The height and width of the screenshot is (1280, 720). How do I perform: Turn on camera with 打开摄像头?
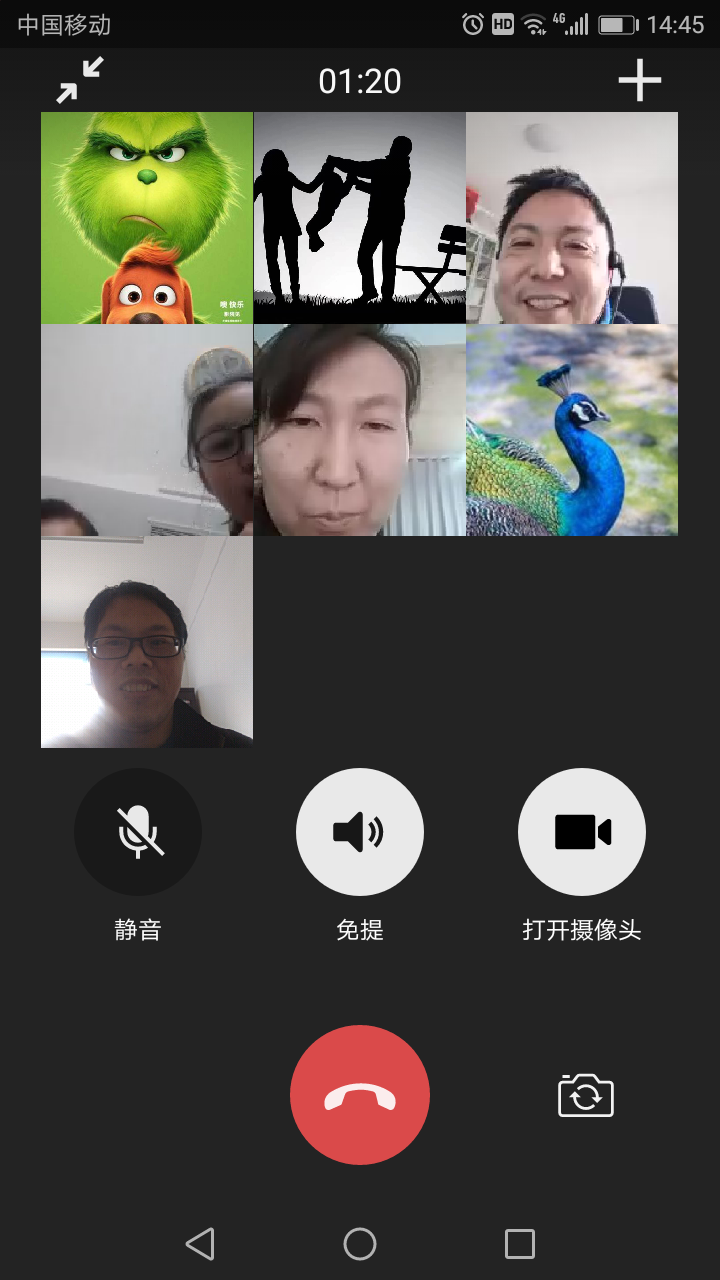click(x=582, y=832)
